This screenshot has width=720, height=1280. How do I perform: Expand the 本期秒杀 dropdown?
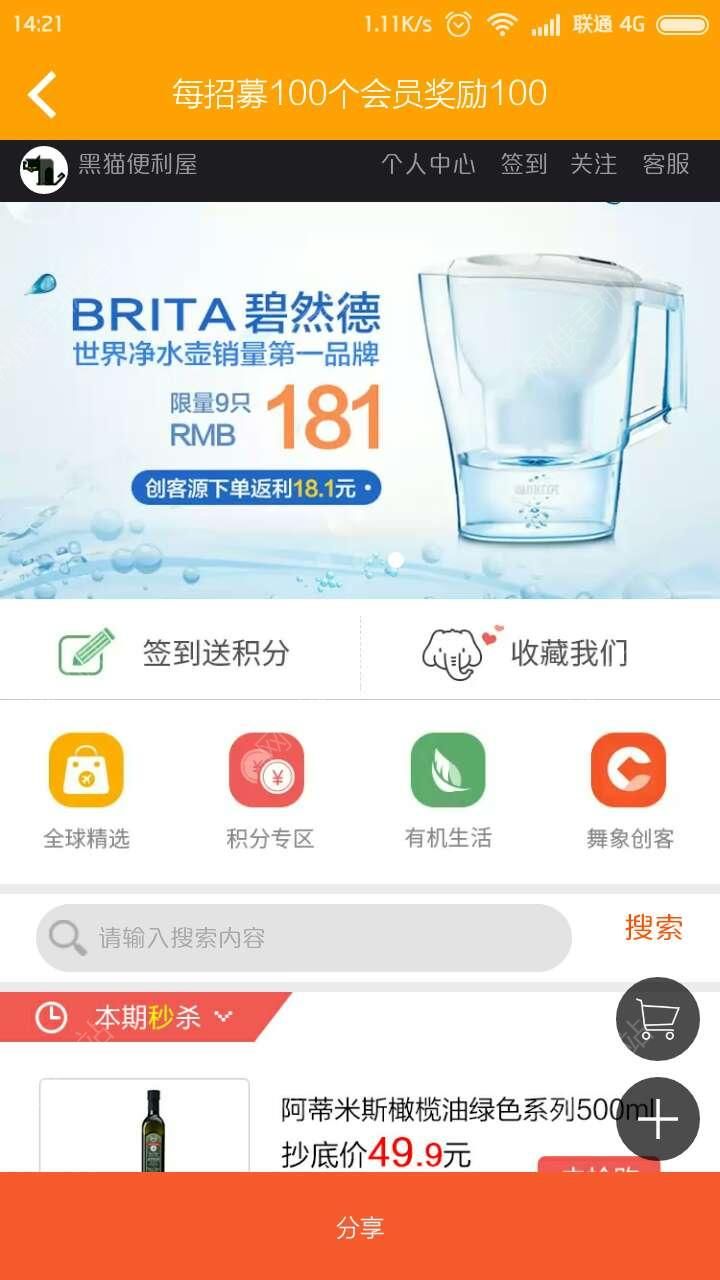(222, 1017)
